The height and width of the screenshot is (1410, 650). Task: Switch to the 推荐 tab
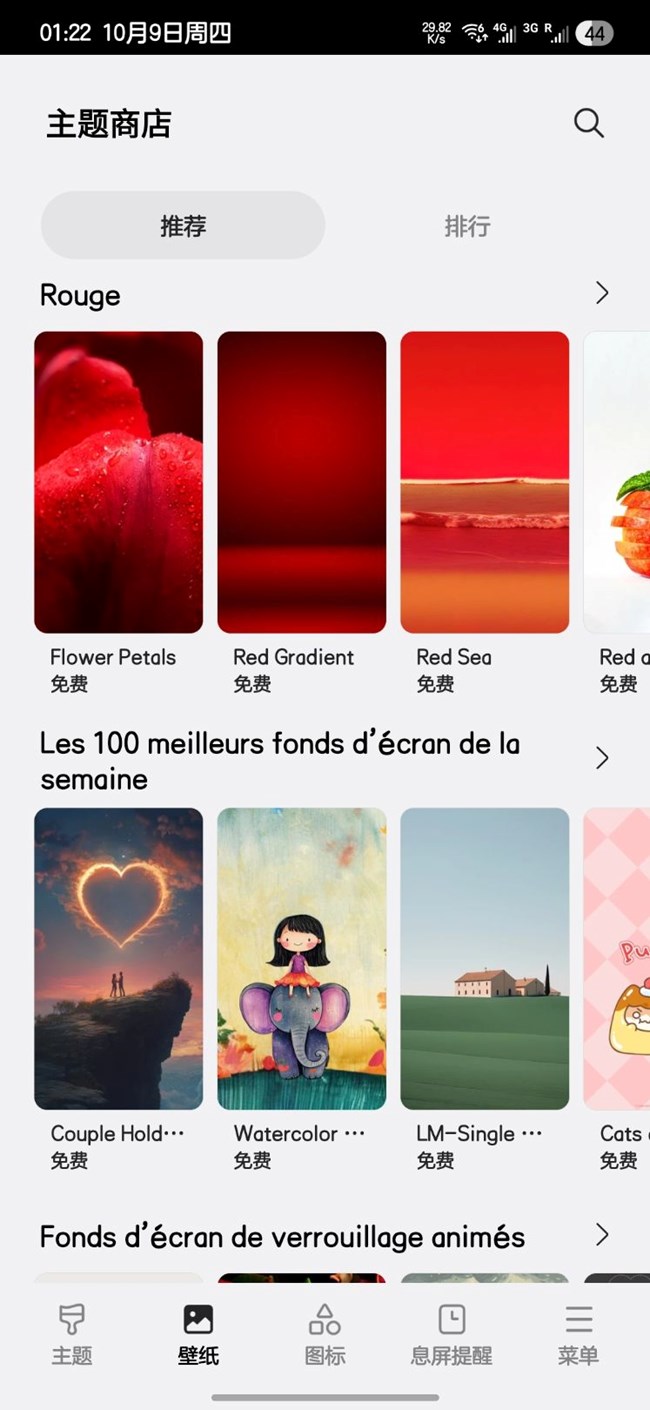click(x=183, y=226)
